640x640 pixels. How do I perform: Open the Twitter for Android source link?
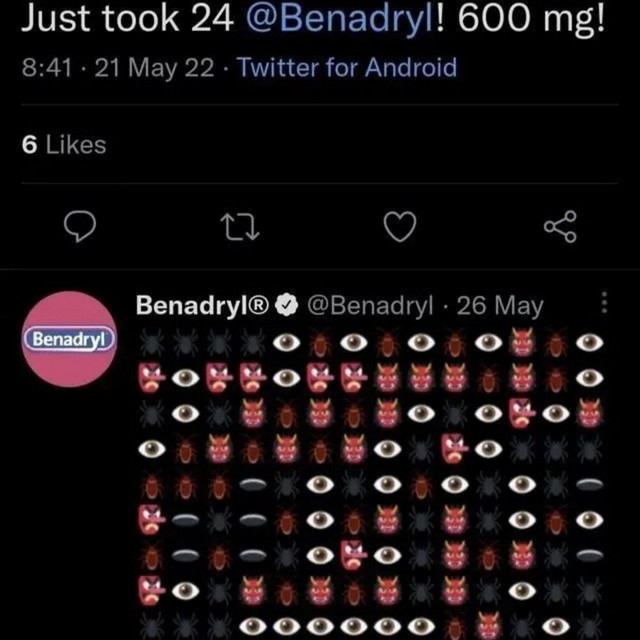[347, 68]
